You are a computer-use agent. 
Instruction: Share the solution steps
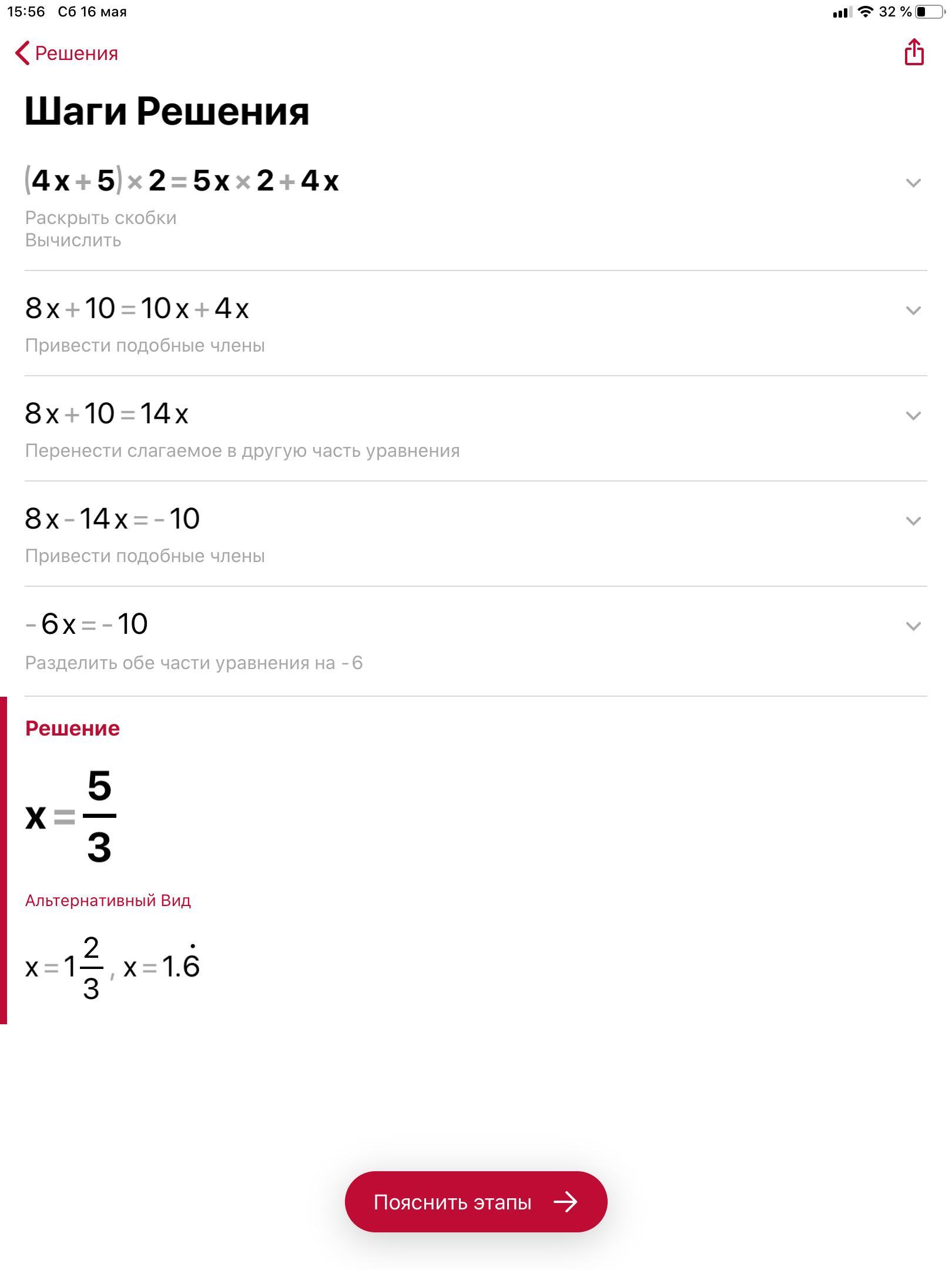point(914,52)
